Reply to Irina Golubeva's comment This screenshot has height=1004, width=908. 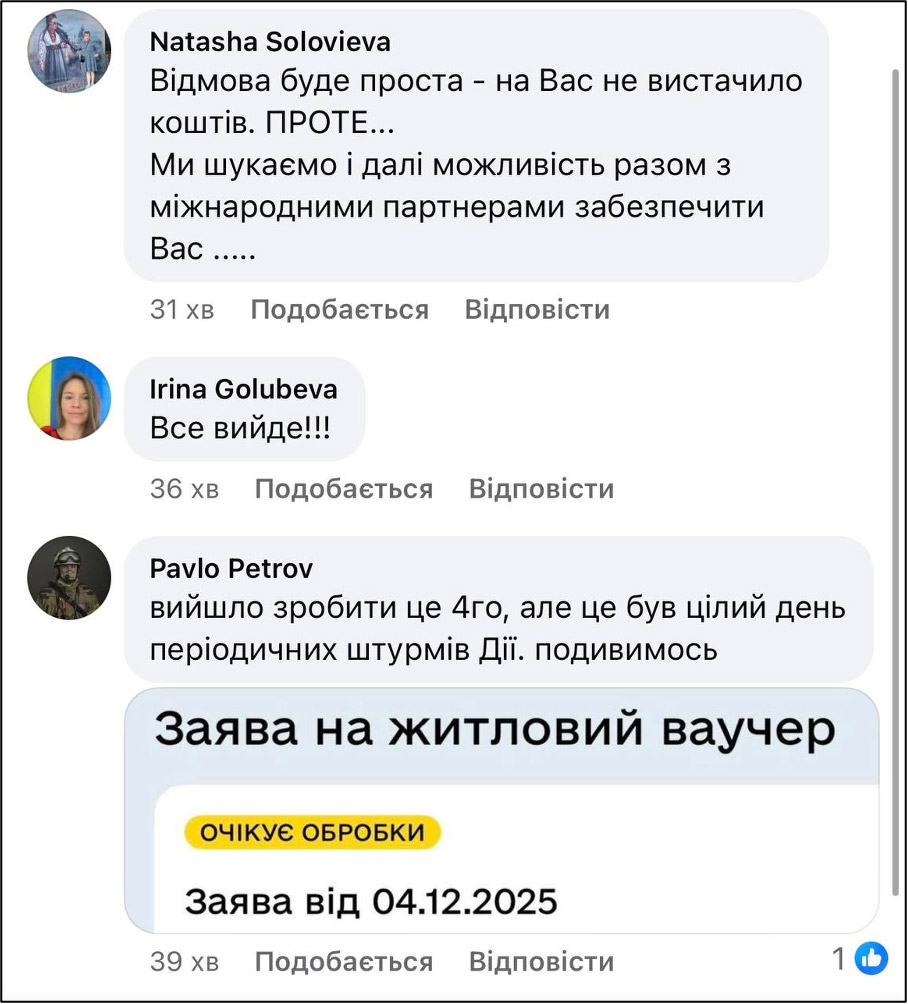click(541, 489)
